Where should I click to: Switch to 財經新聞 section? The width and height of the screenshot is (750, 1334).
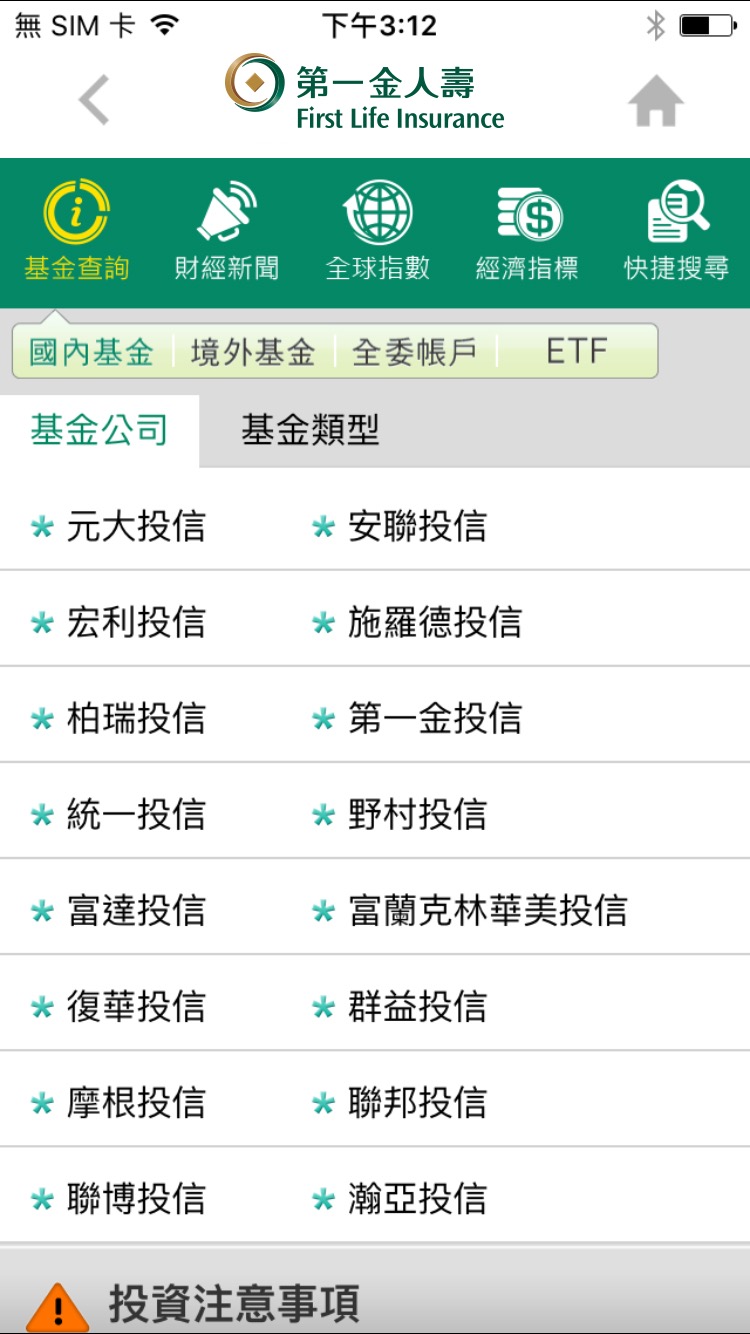click(227, 231)
